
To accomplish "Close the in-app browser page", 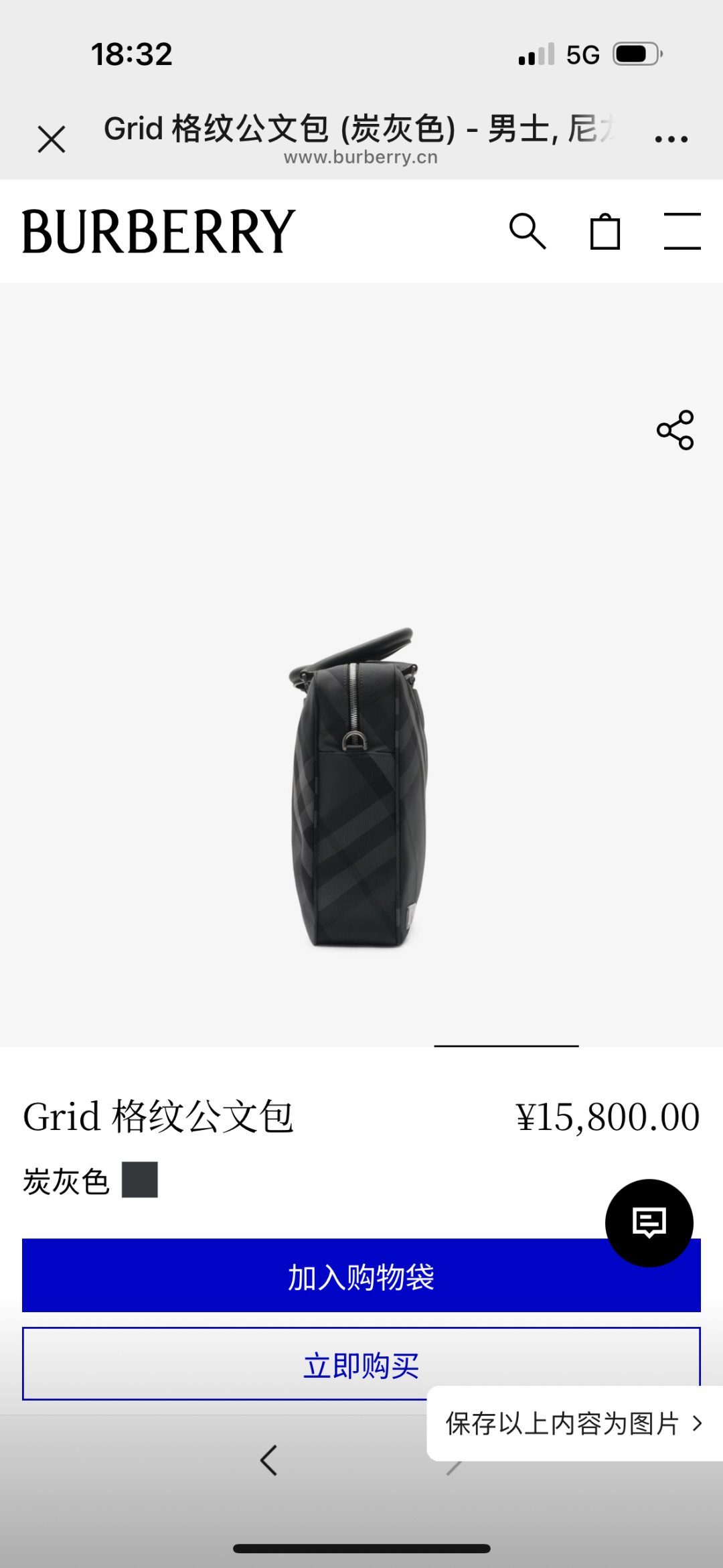I will tap(52, 139).
